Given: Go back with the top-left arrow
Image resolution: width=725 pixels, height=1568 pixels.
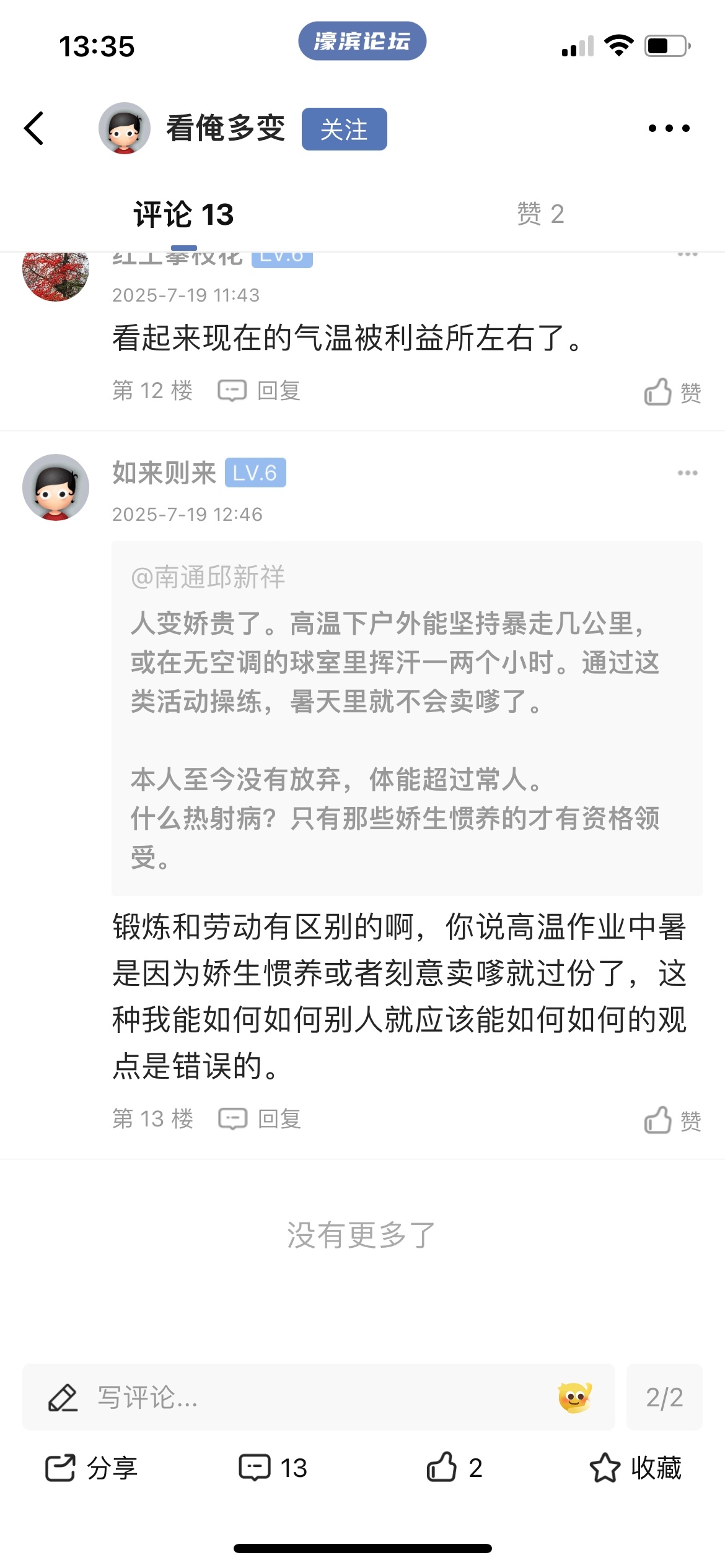Looking at the screenshot, I should (x=35, y=128).
